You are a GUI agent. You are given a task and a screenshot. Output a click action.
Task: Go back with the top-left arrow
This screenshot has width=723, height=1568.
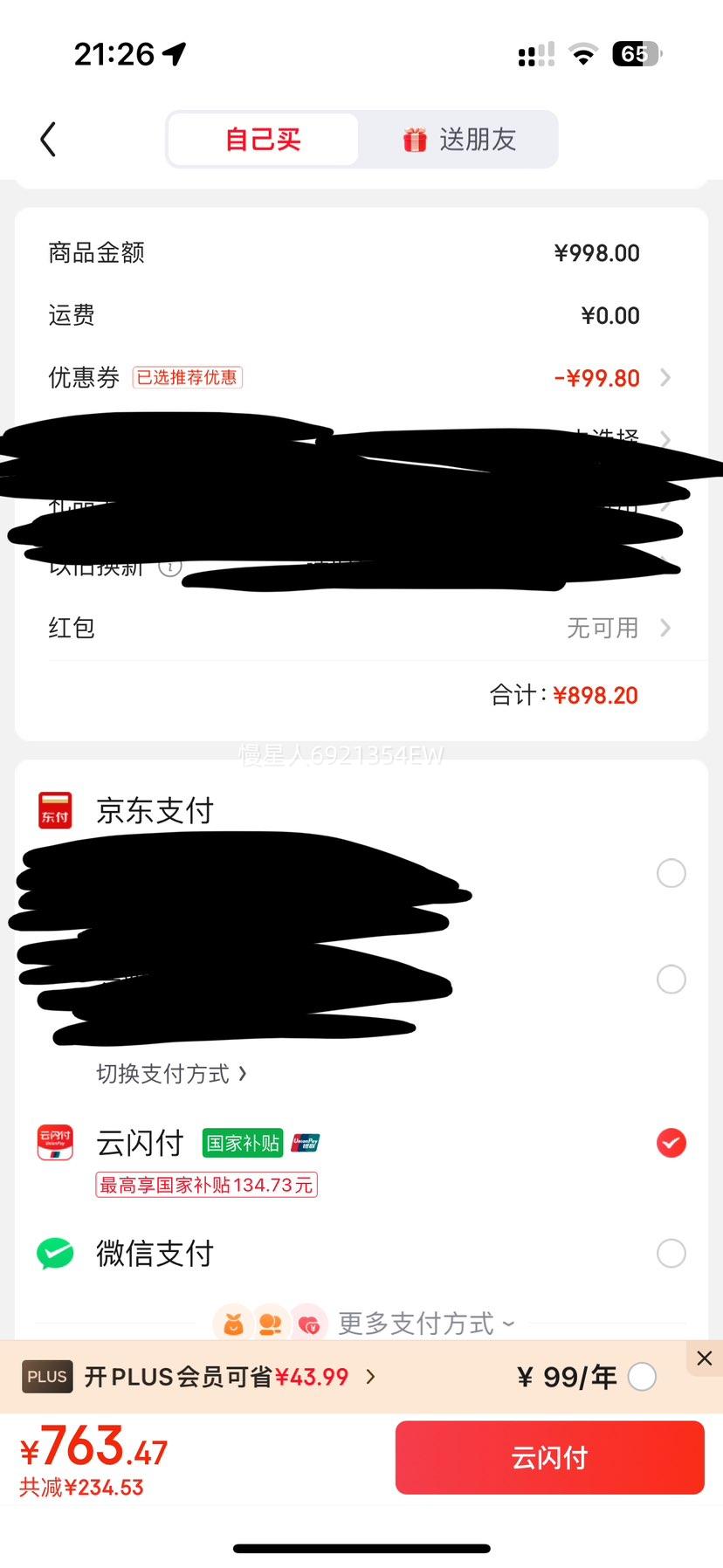tap(49, 139)
